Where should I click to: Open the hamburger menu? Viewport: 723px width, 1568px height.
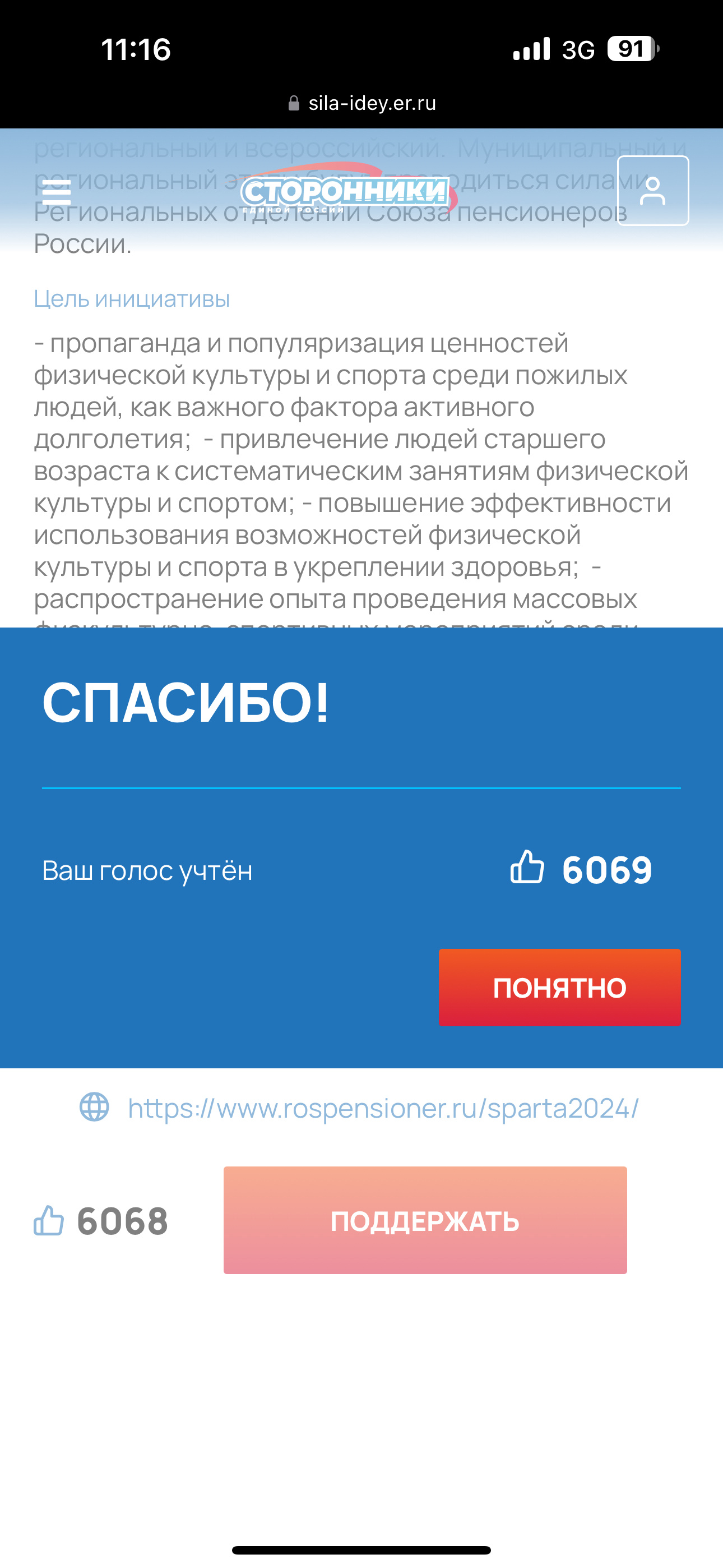(57, 192)
